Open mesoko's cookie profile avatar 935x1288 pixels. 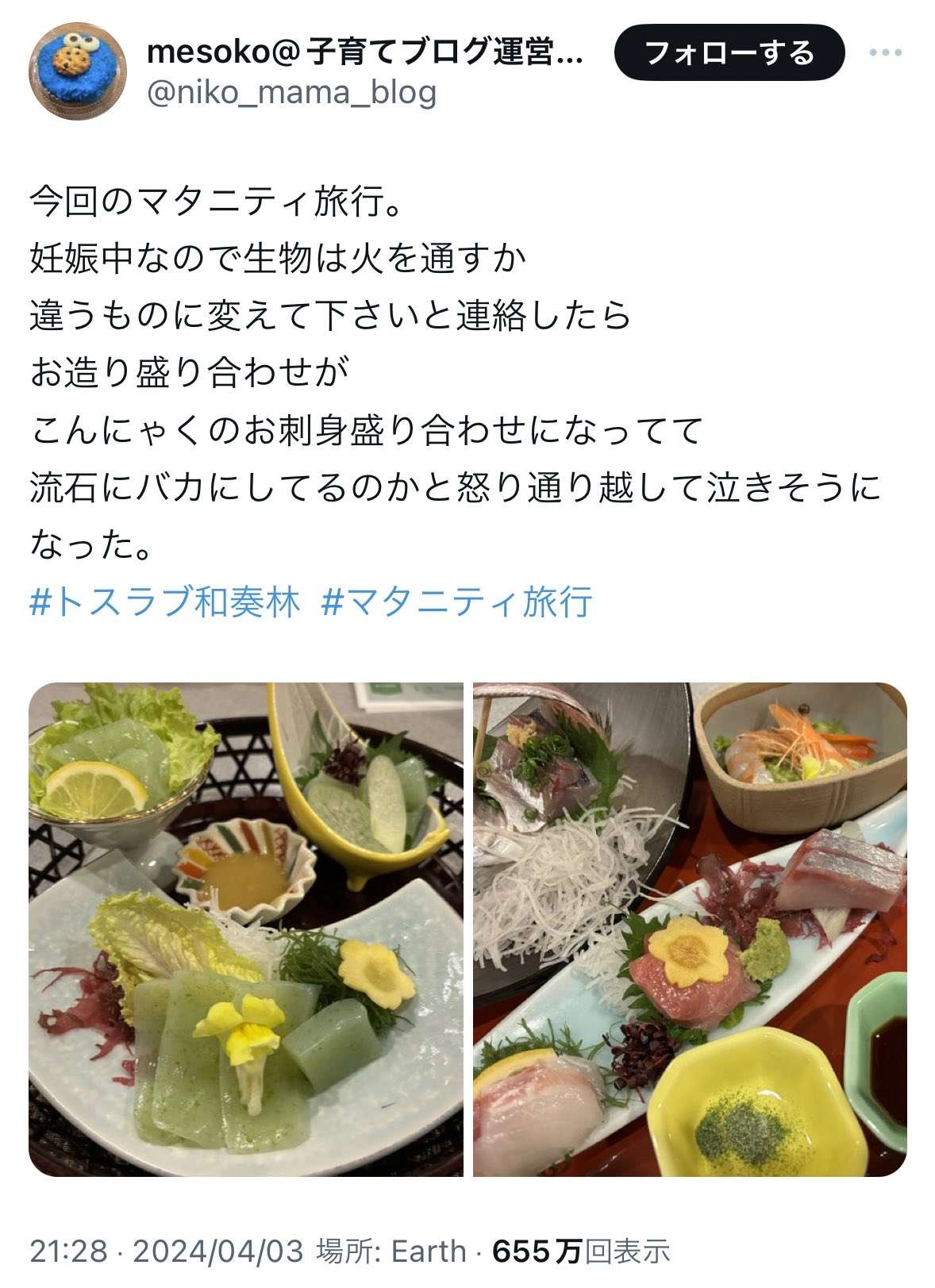(x=78, y=71)
